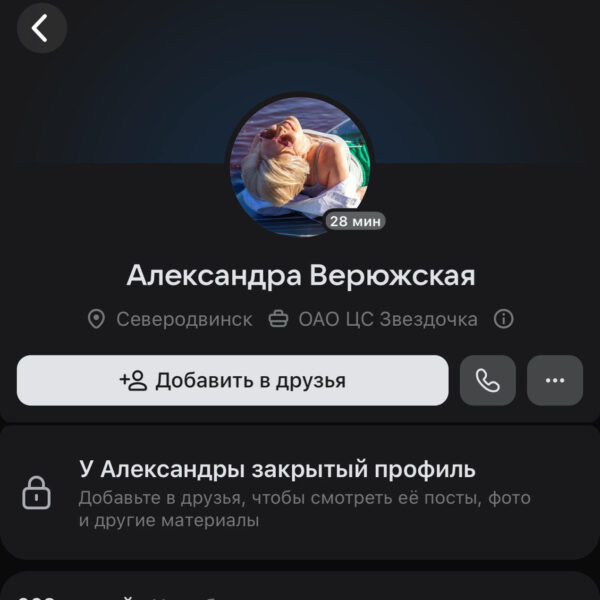Open Александра's profile photo
Viewport: 600px width, 600px height.
coord(299,165)
